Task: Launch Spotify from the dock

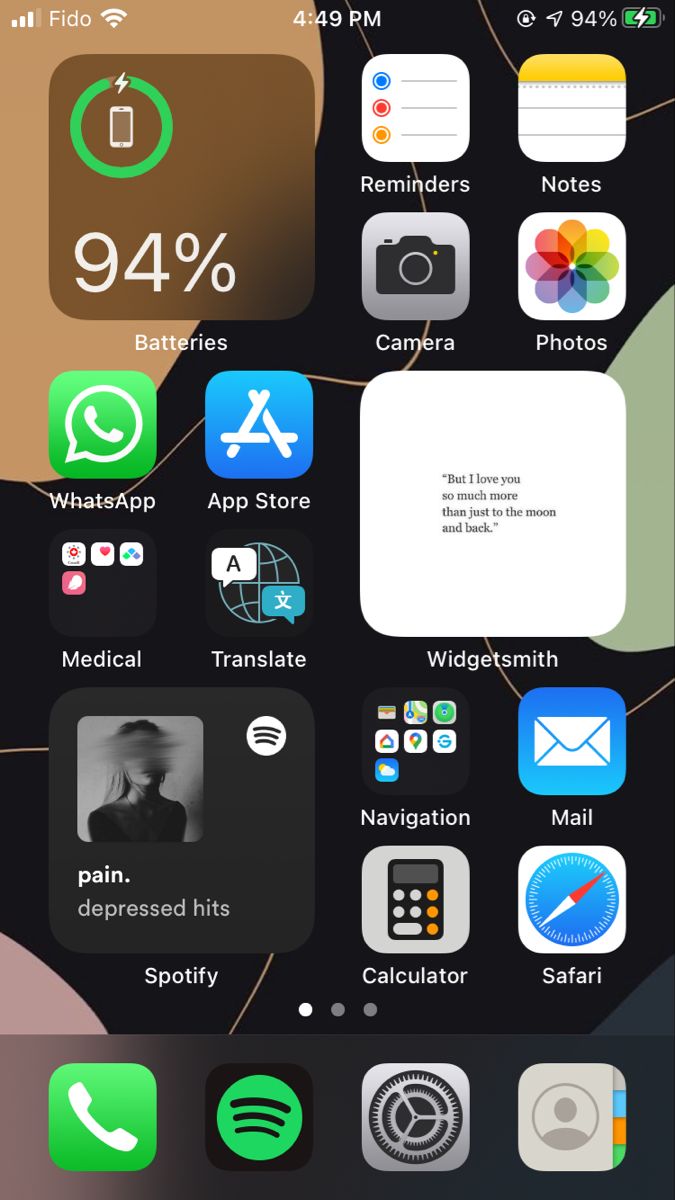Action: point(259,1117)
